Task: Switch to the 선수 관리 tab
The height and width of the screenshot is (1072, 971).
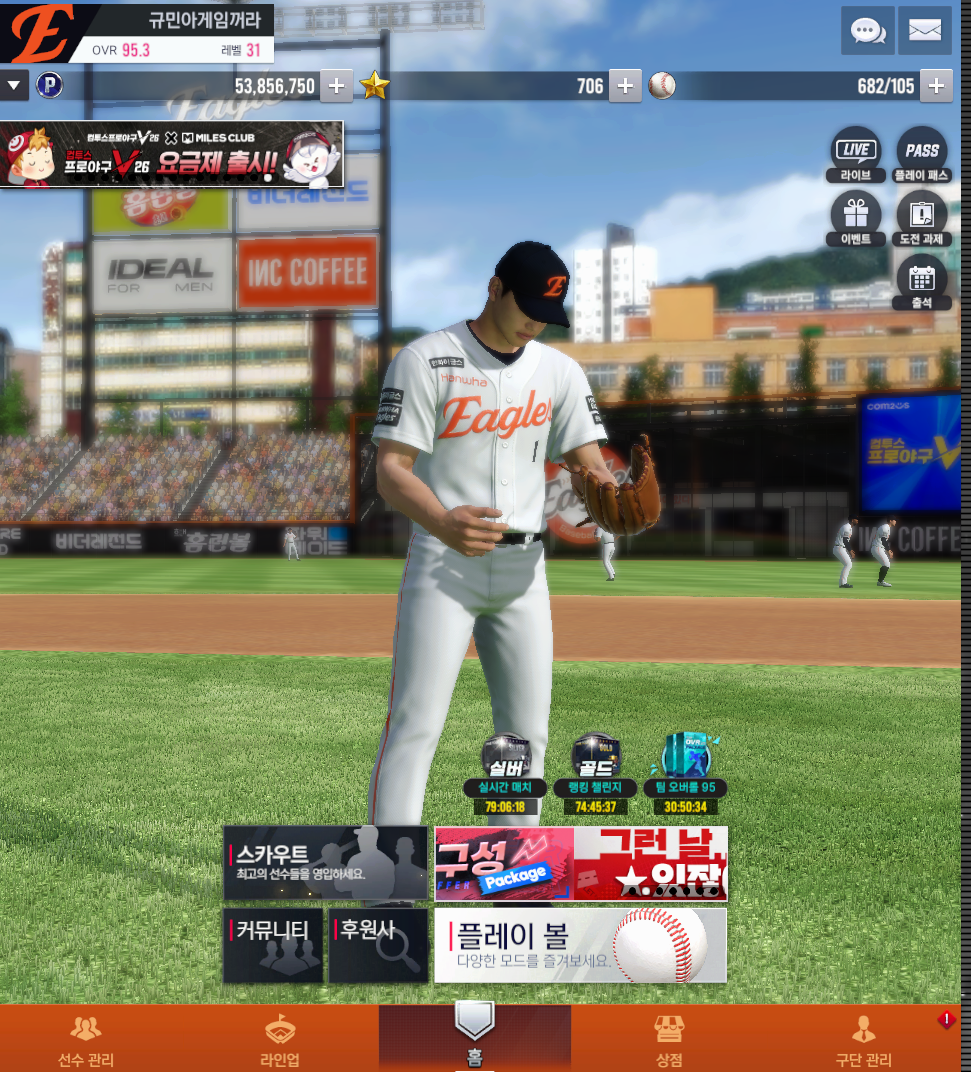Action: point(86,1039)
